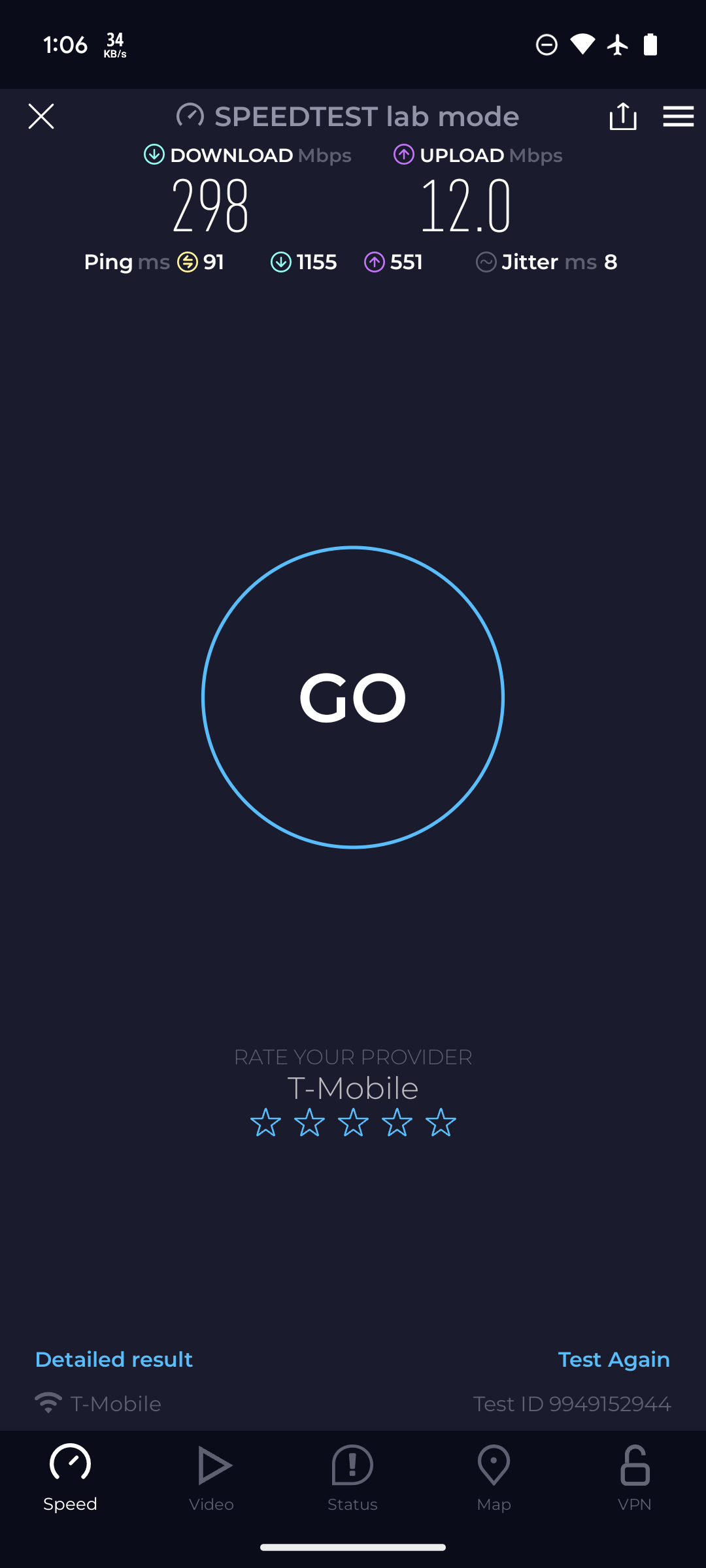
Task: Share the speed test result
Action: tap(622, 116)
